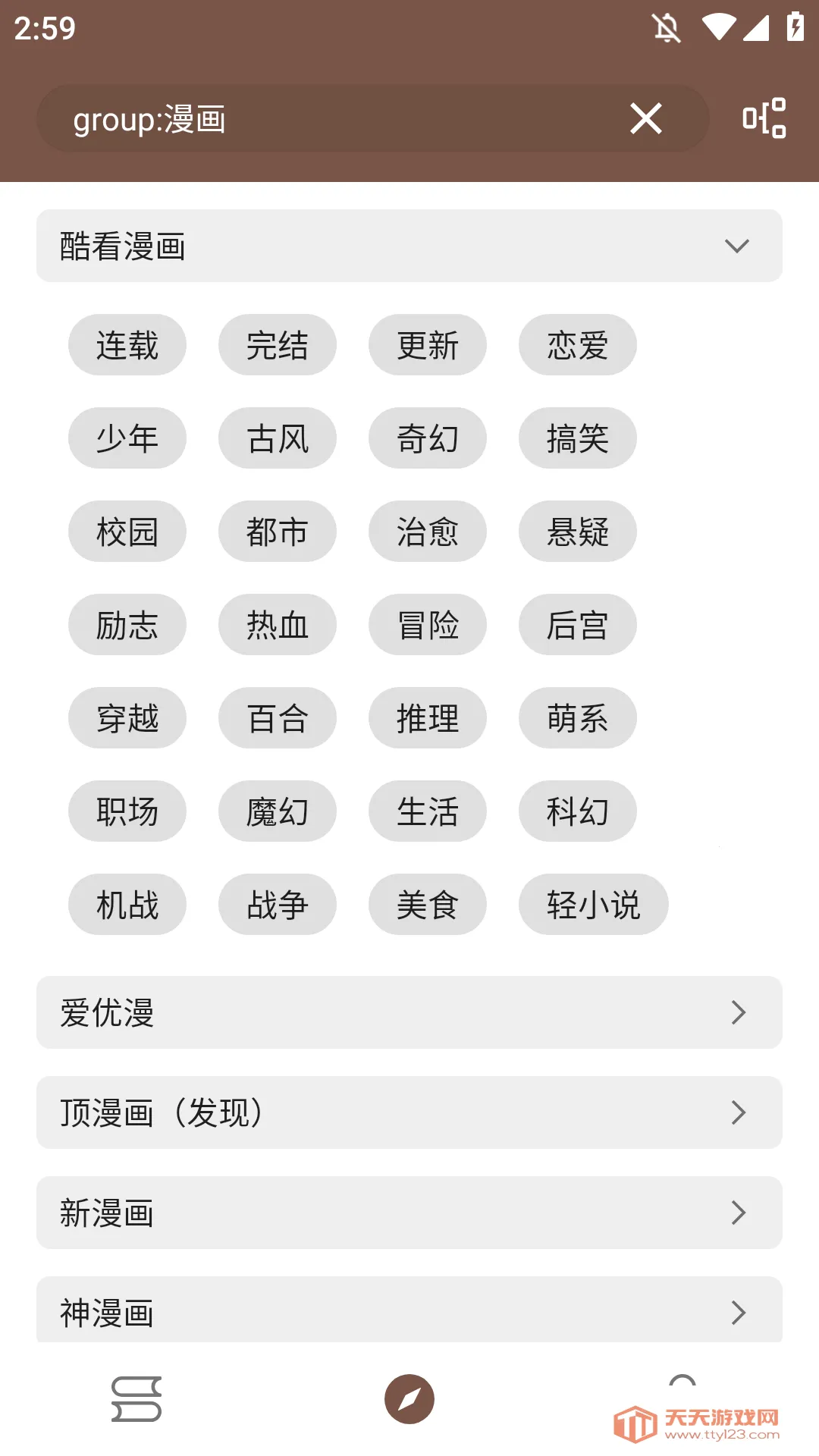Collapse the 酷看漫画 source section

734,246
